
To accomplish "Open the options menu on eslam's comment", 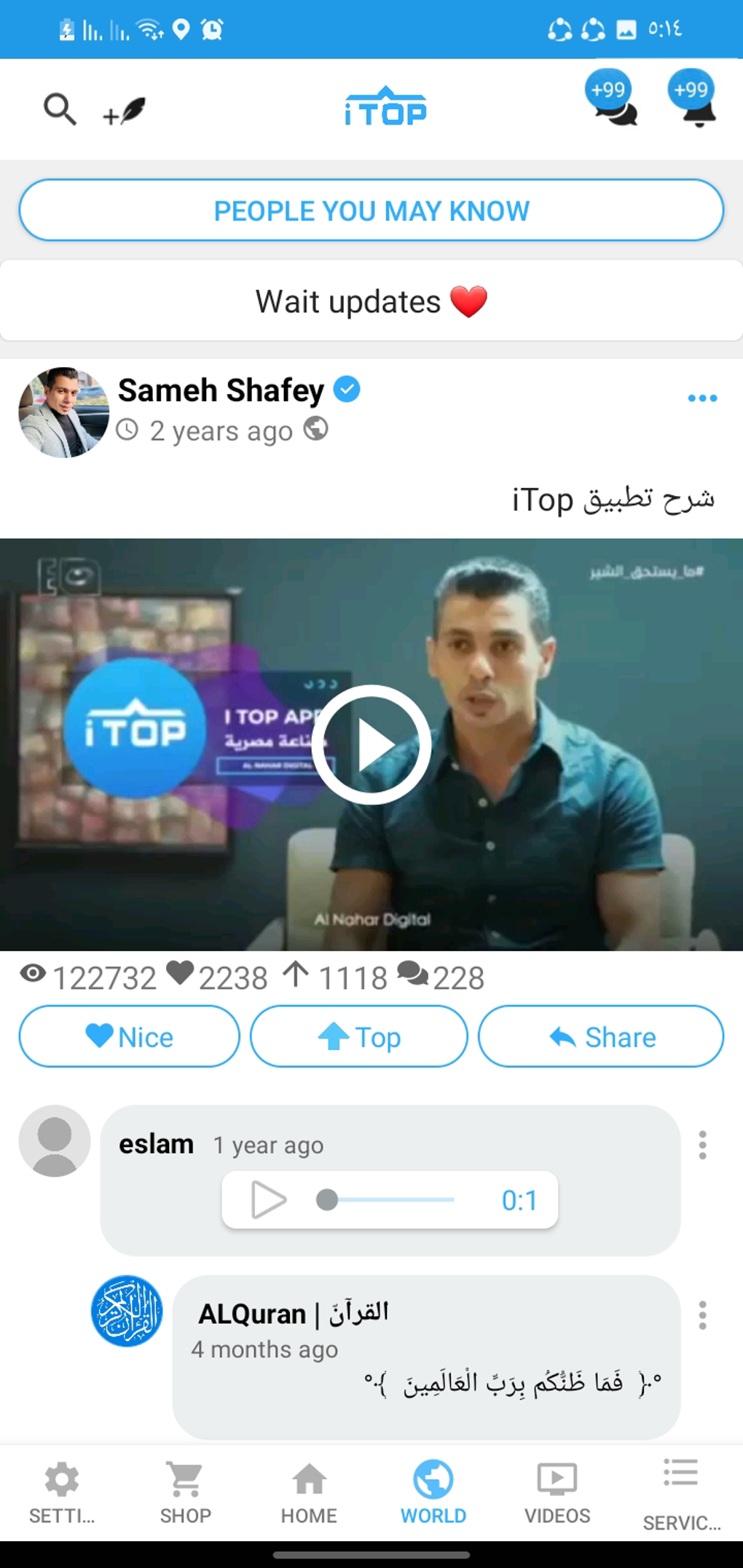I will [701, 1145].
